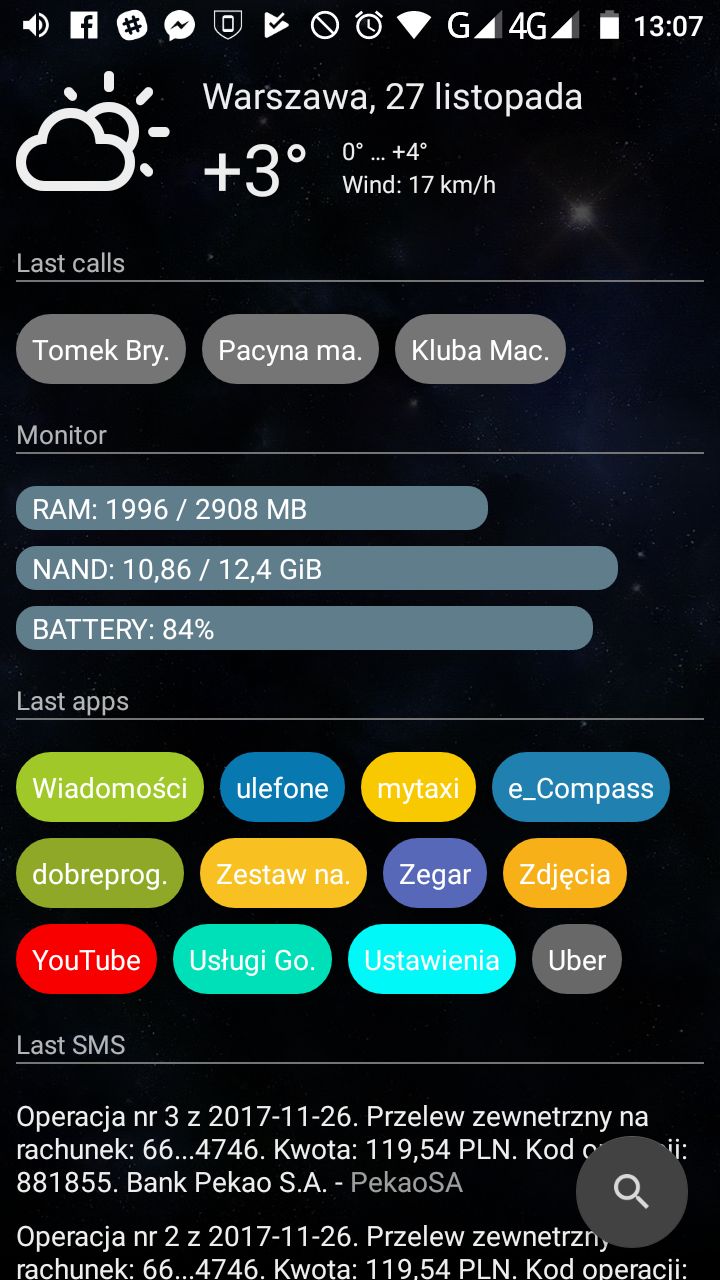Open Wiadomości messaging app
The image size is (720, 1280).
109,787
